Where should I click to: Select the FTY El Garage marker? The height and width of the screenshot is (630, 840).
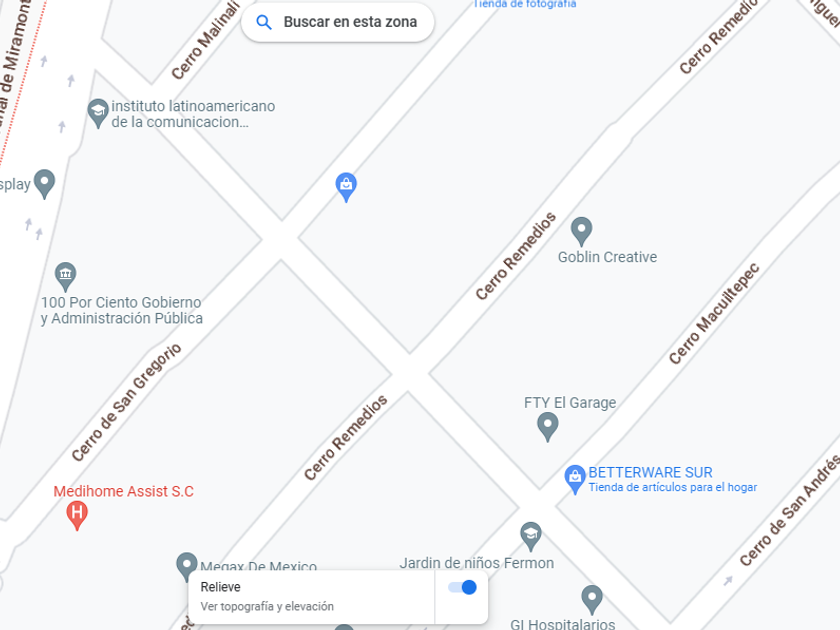(547, 426)
